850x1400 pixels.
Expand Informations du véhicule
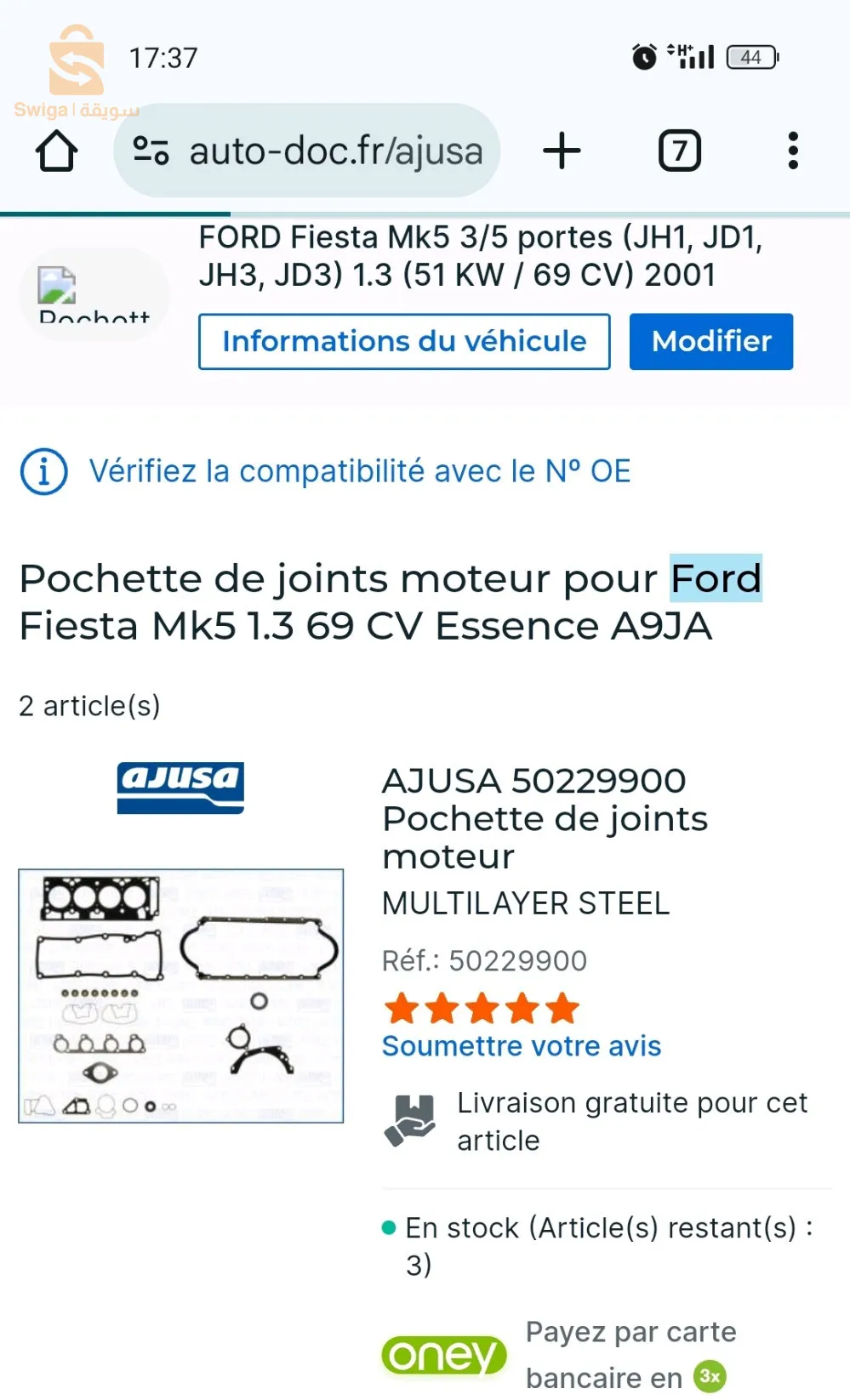[x=403, y=341]
